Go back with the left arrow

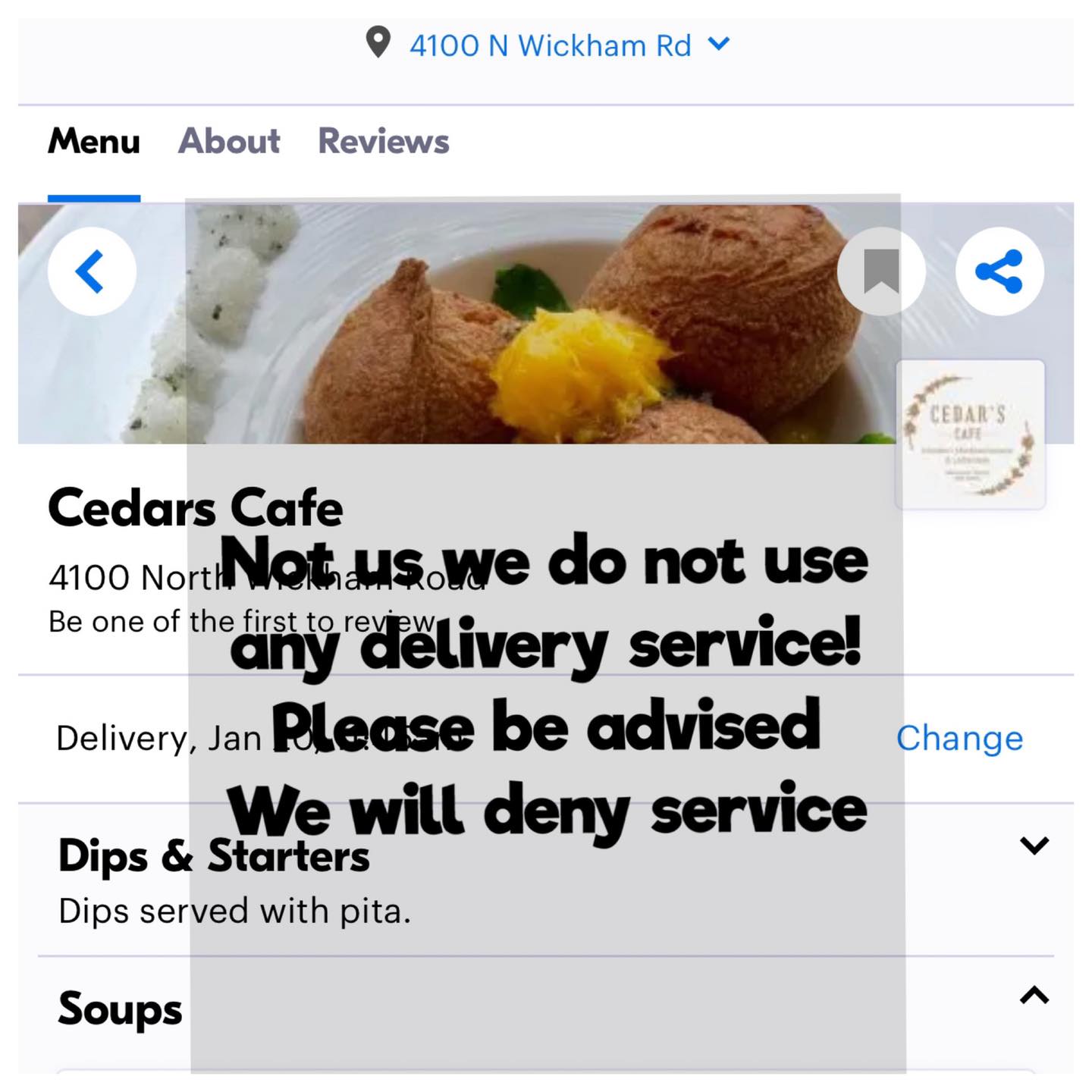pos(92,271)
